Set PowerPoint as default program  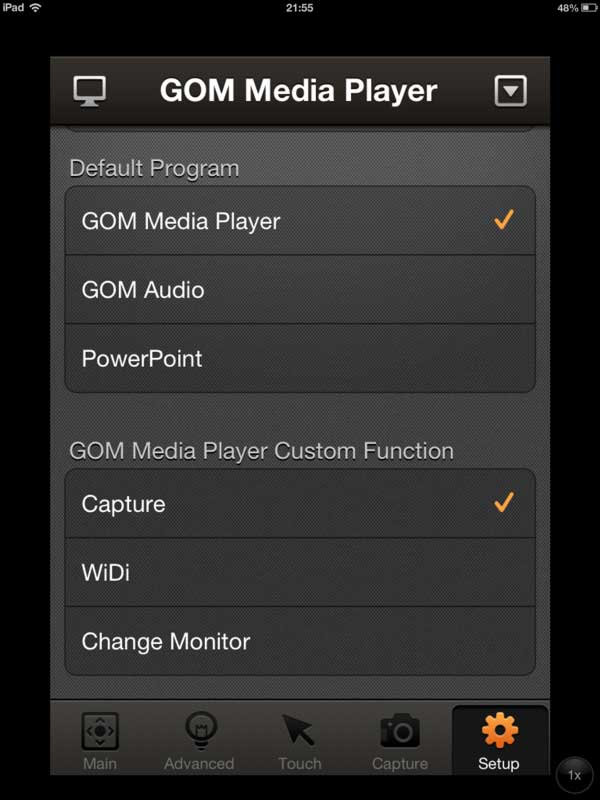[300, 358]
